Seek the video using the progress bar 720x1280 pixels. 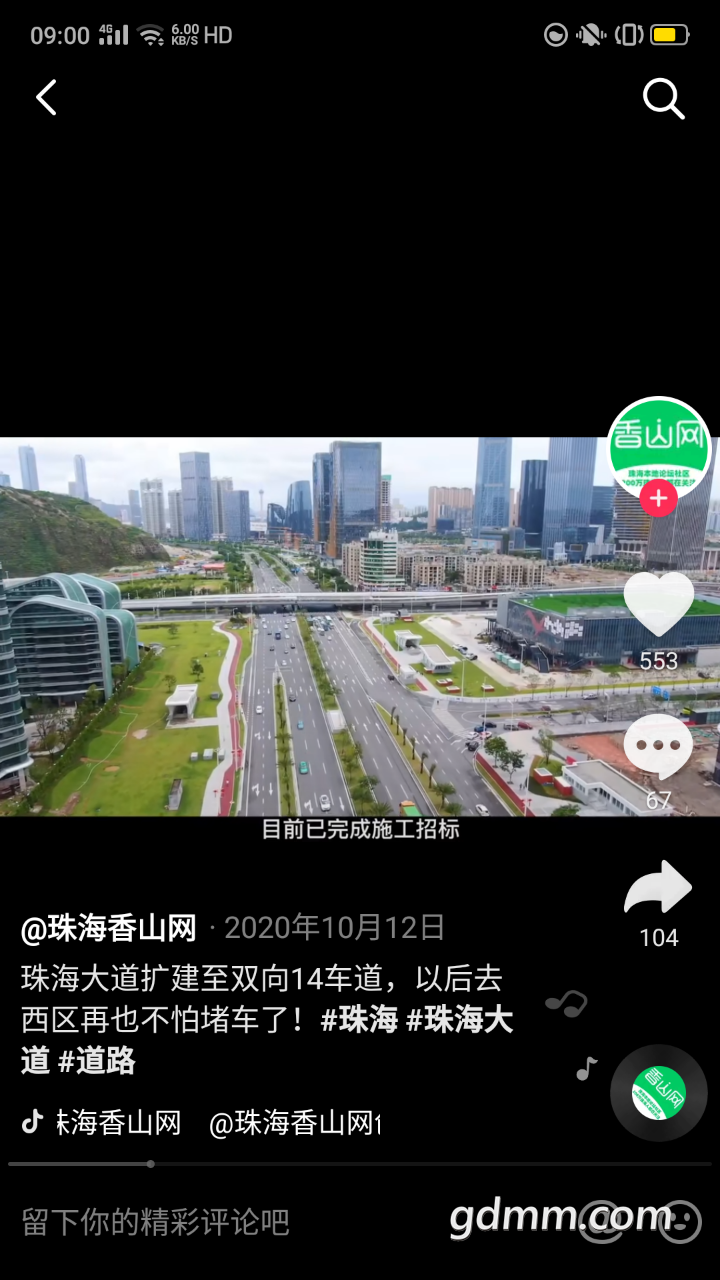coord(360,1164)
